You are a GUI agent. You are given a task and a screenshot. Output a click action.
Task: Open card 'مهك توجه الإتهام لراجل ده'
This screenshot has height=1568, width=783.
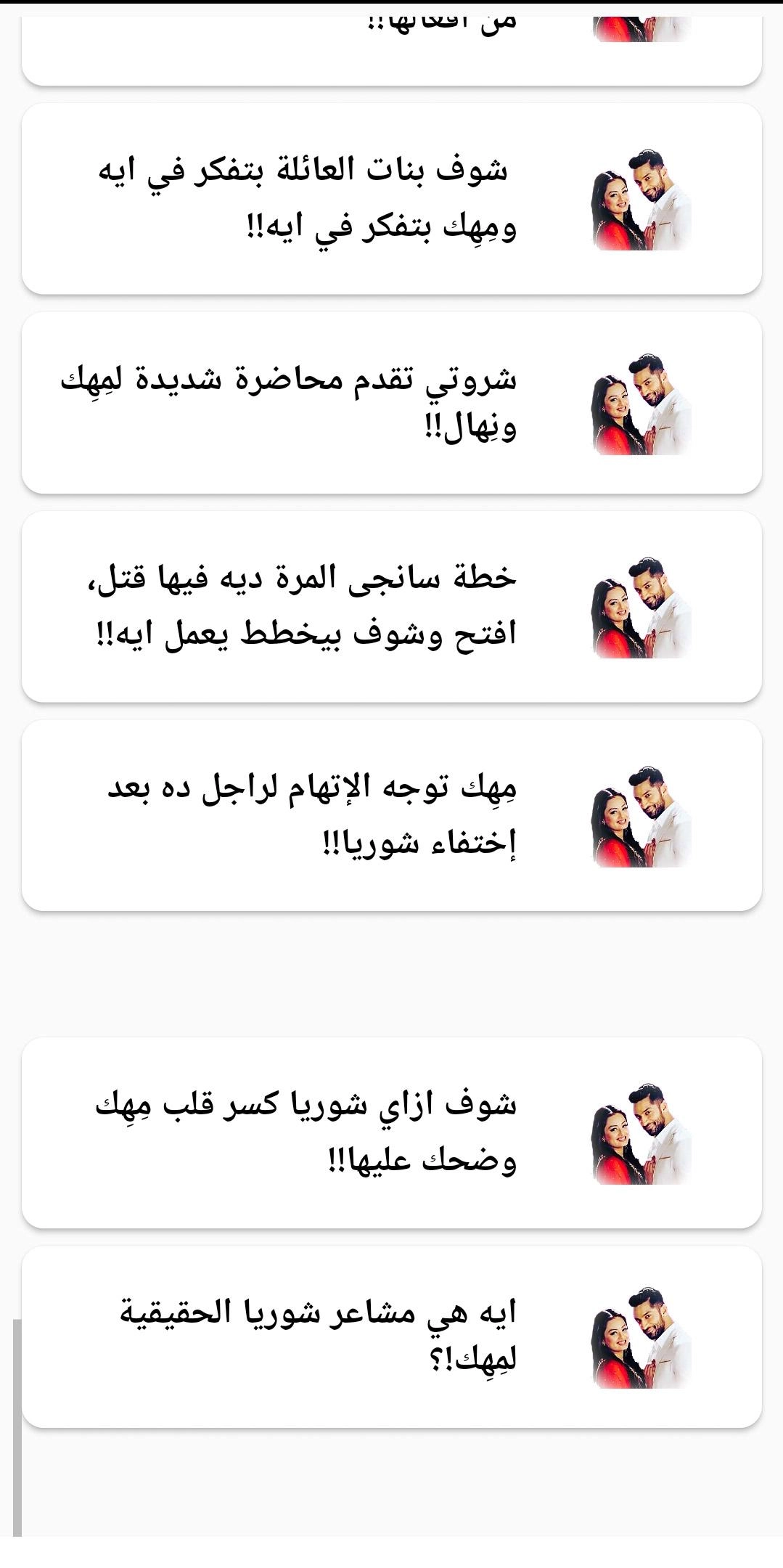(392, 815)
